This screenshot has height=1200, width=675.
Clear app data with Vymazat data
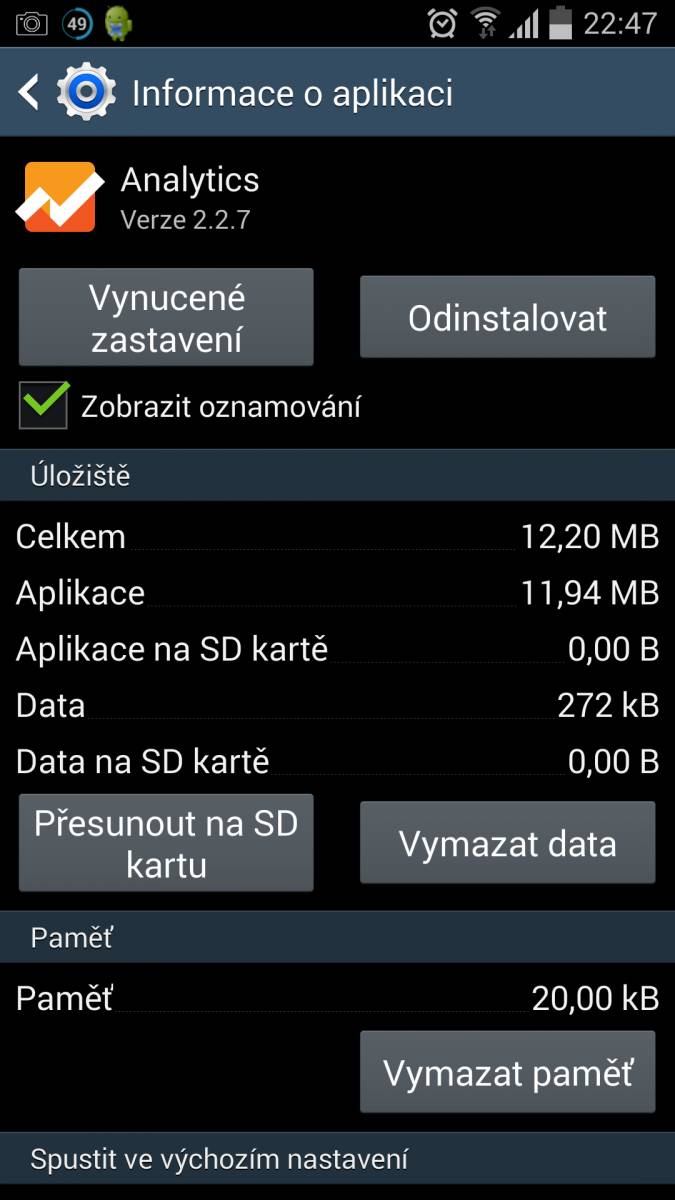coord(507,843)
